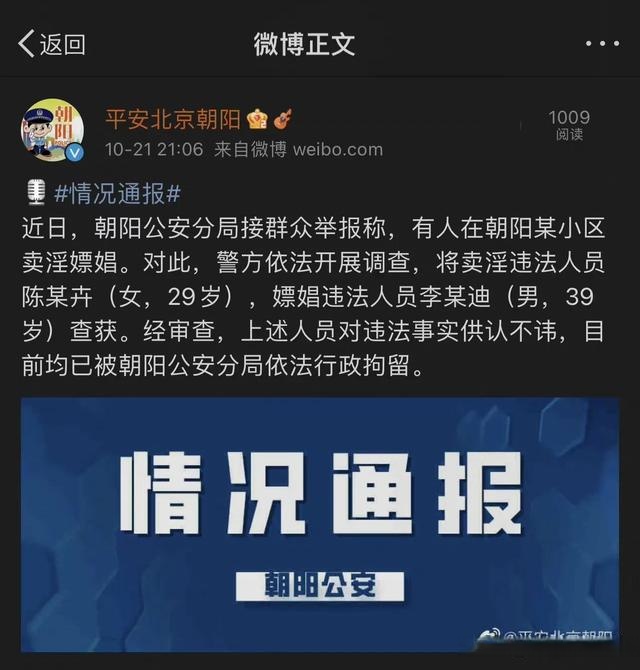Open the 平安北京朝阳 account name

click(x=173, y=120)
